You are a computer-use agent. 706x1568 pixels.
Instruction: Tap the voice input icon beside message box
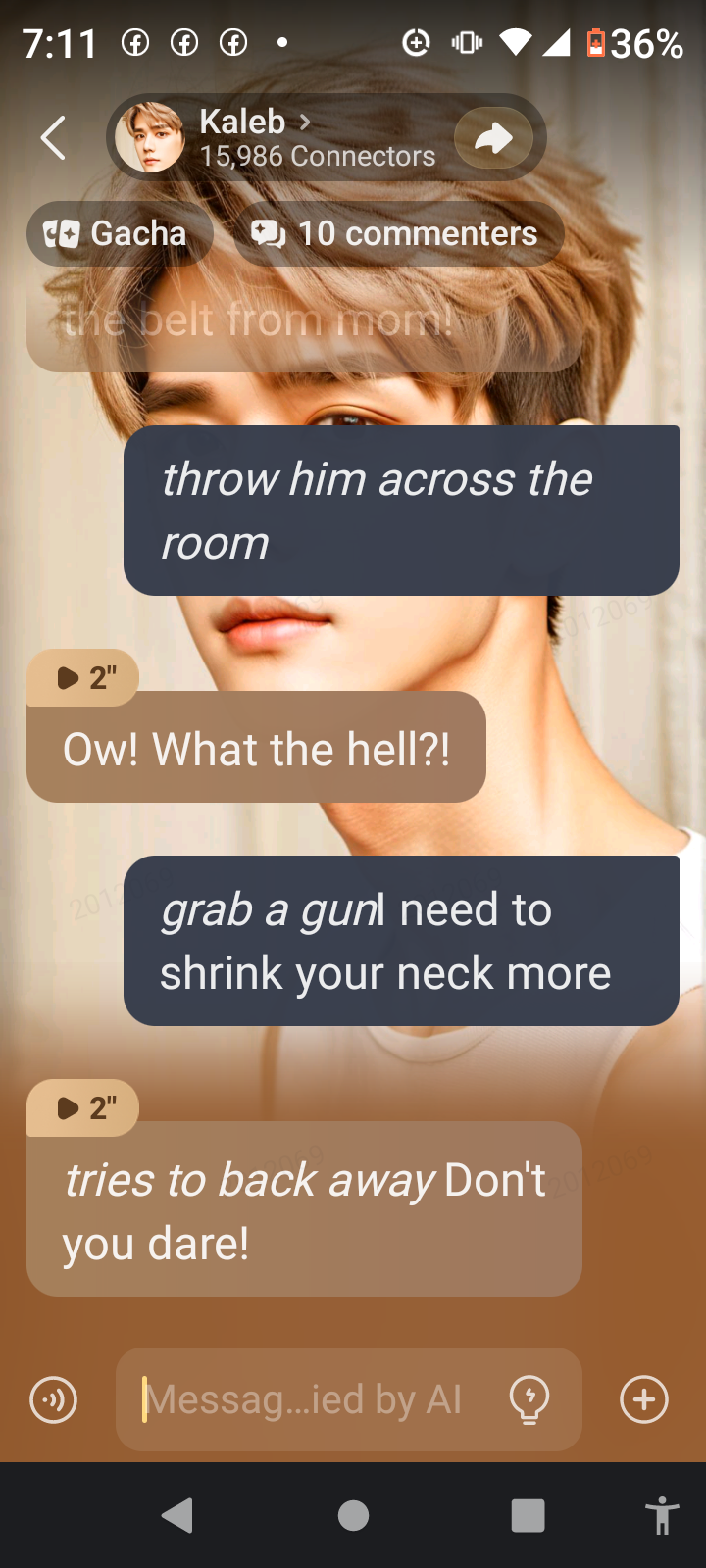[54, 1399]
